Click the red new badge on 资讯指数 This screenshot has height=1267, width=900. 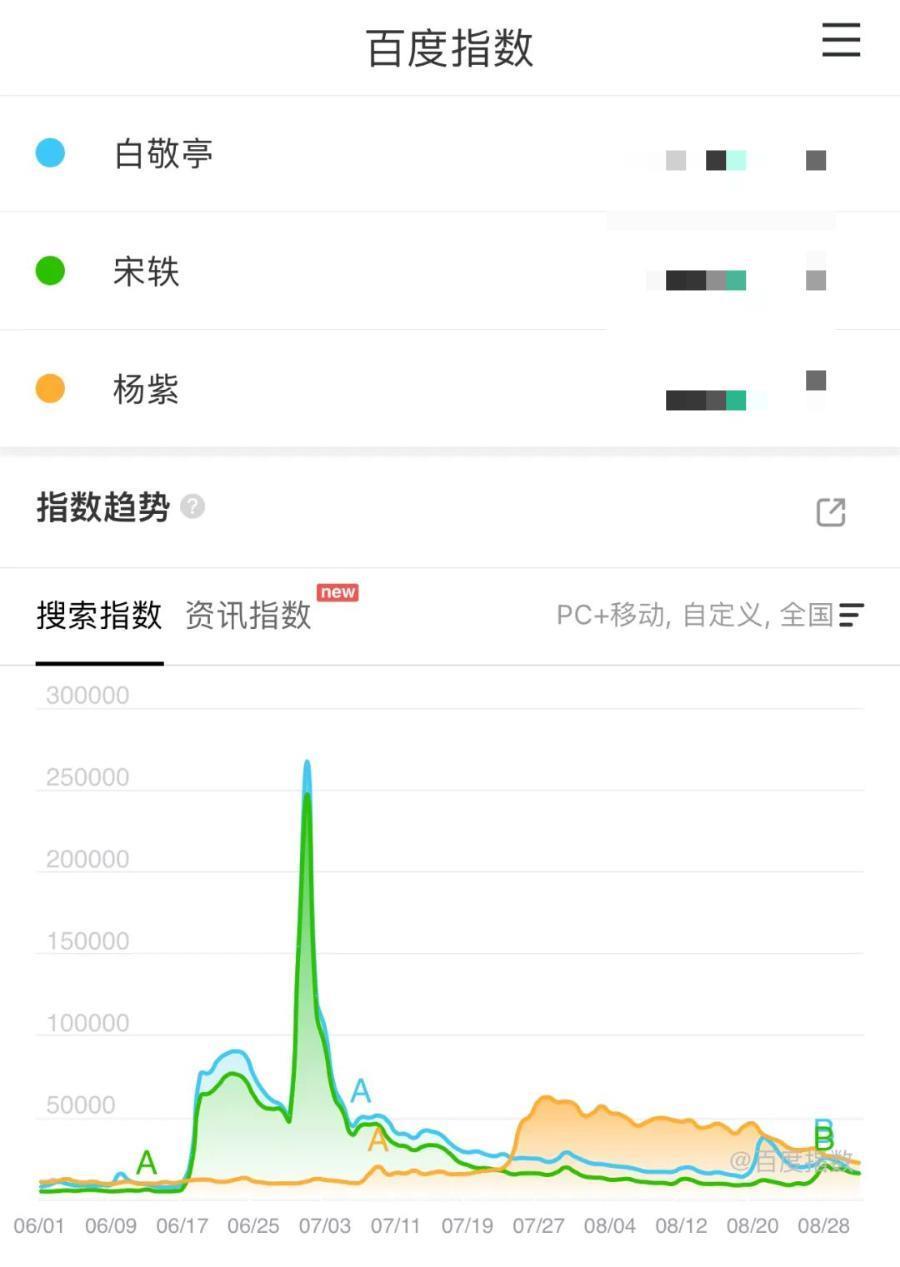(x=338, y=592)
